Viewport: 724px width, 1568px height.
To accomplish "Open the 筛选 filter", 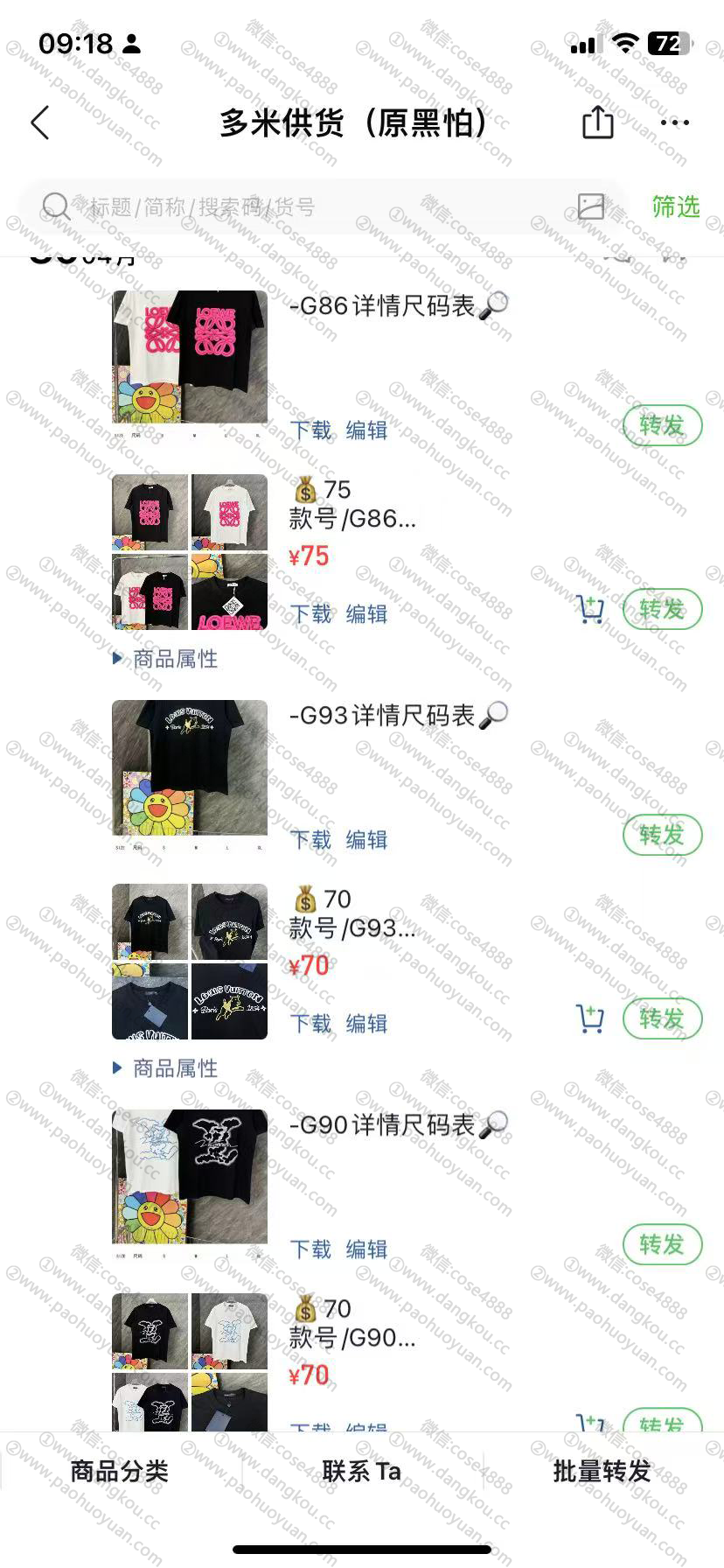I will [676, 206].
